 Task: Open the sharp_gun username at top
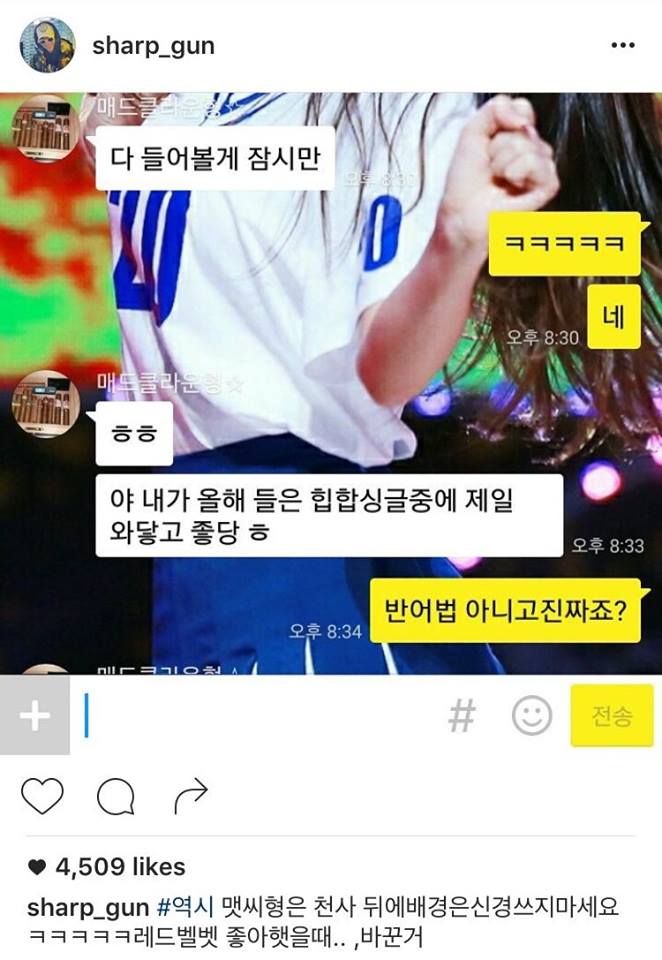pos(153,46)
